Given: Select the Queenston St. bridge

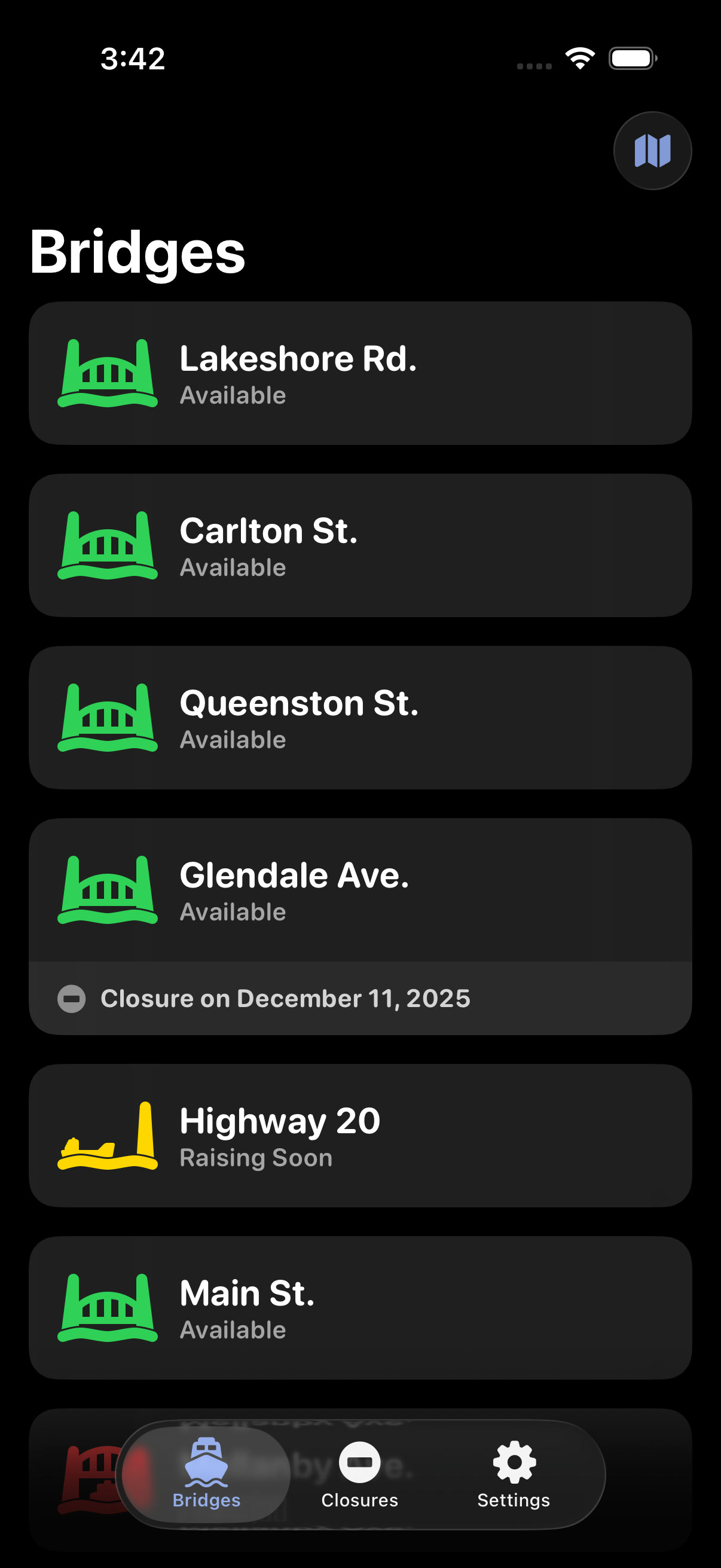Looking at the screenshot, I should click(x=360, y=718).
